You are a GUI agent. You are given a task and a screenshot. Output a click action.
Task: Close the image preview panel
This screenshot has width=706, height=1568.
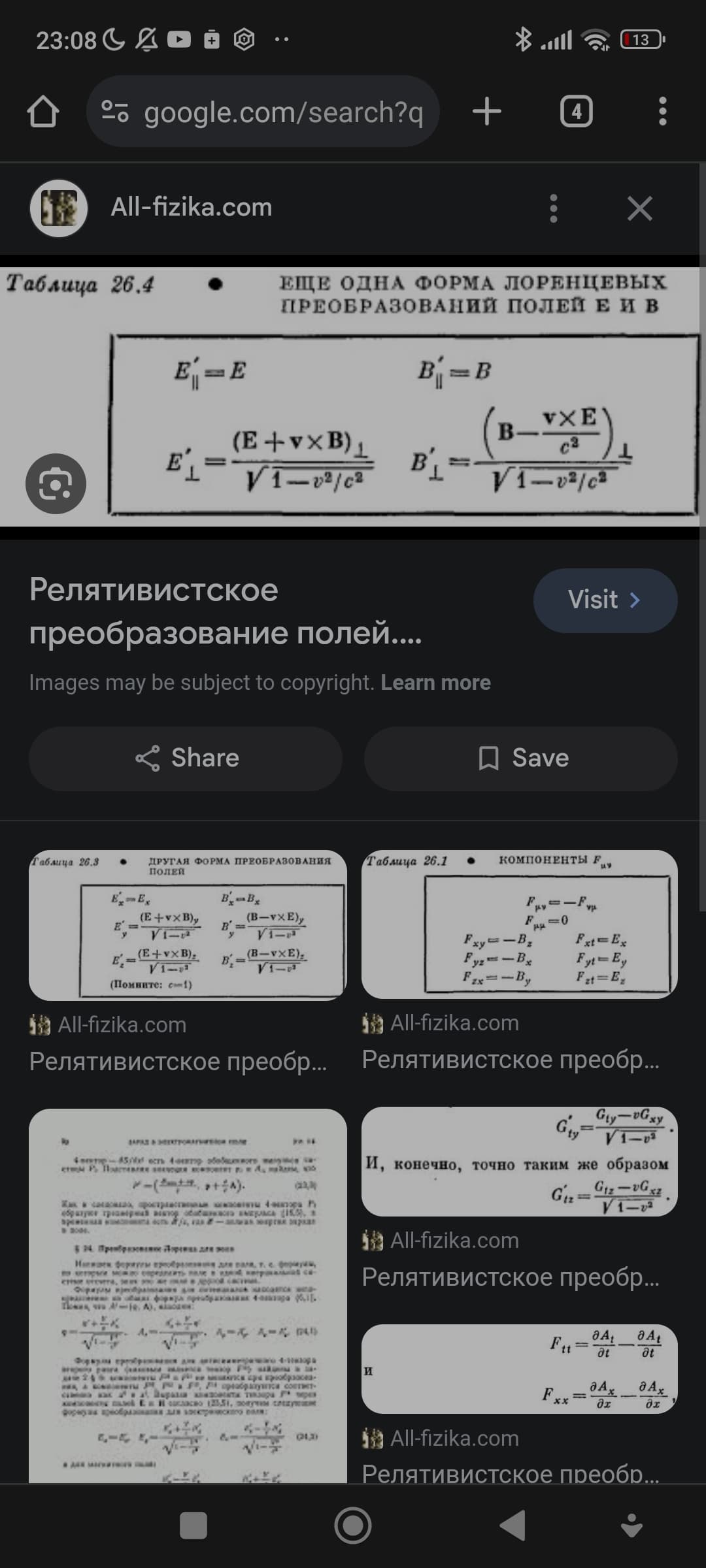tap(640, 208)
